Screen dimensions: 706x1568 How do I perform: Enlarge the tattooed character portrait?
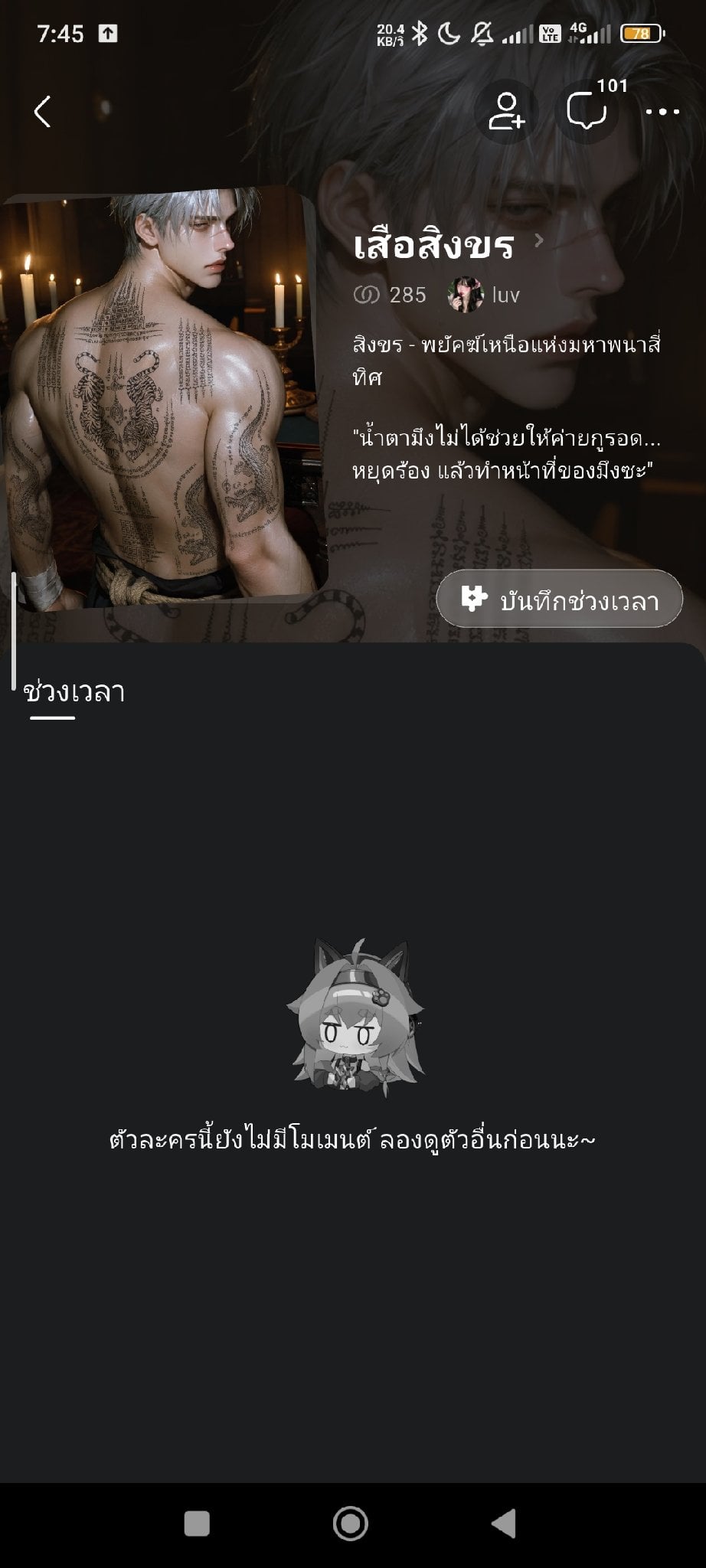[162, 402]
